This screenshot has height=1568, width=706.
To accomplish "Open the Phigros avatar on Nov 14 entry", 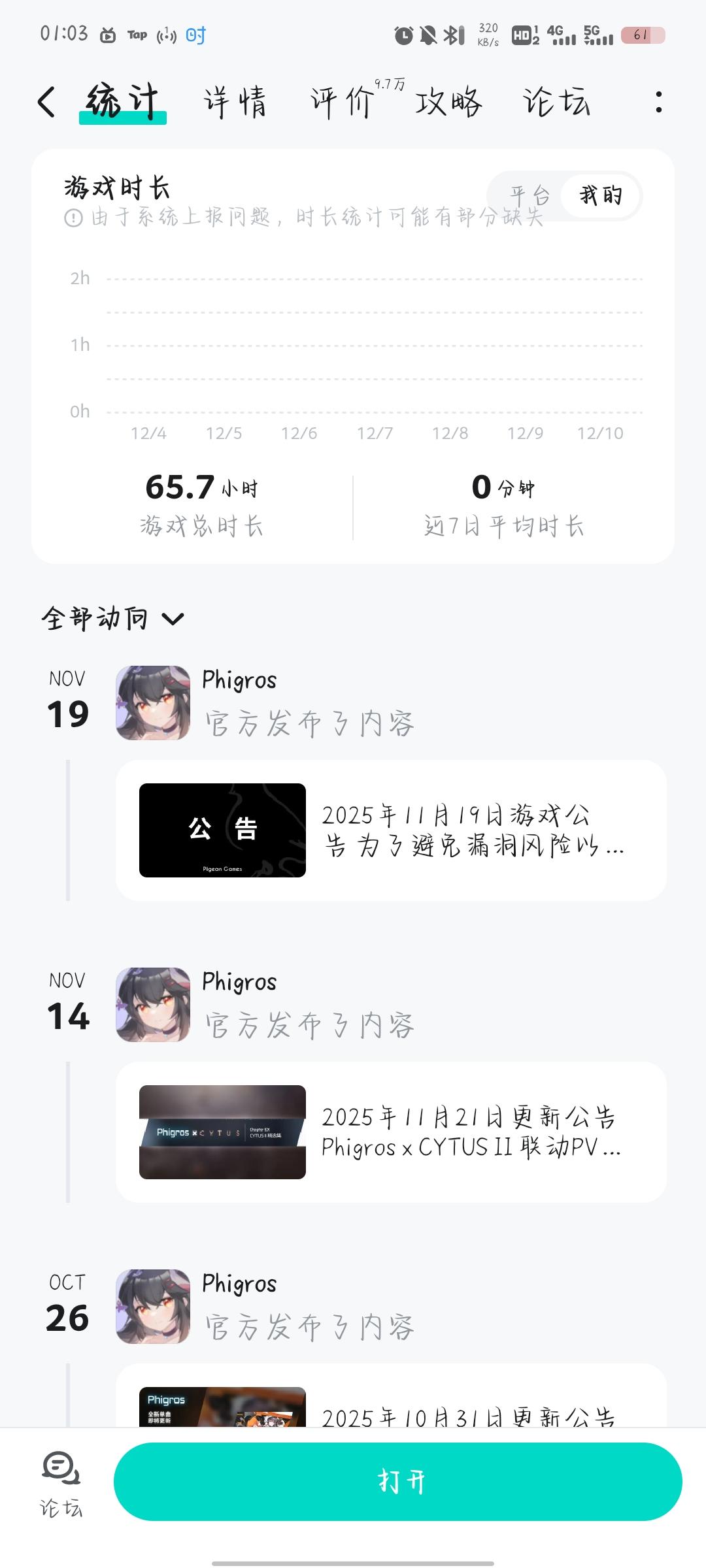I will click(x=153, y=1005).
